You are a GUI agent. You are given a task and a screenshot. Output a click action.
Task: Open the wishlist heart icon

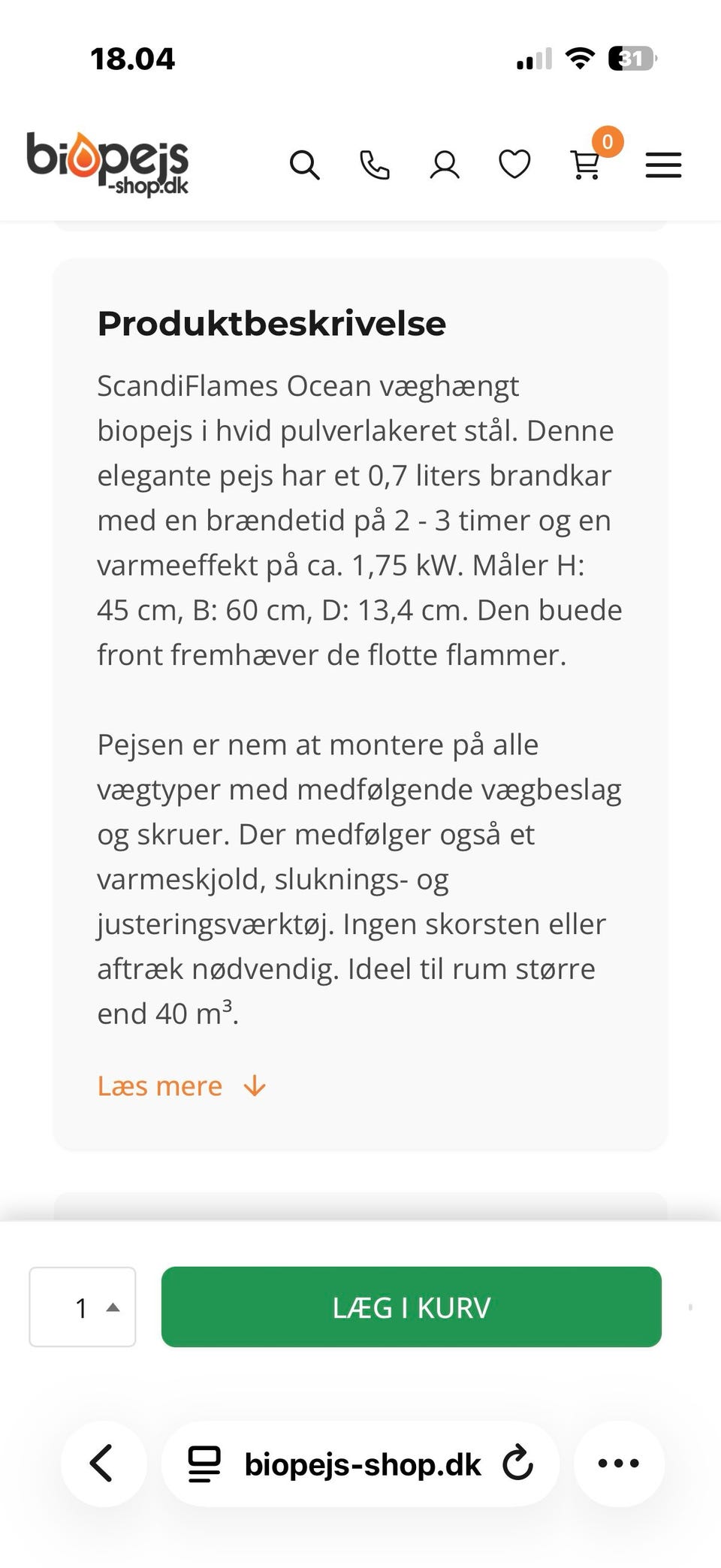click(x=514, y=165)
